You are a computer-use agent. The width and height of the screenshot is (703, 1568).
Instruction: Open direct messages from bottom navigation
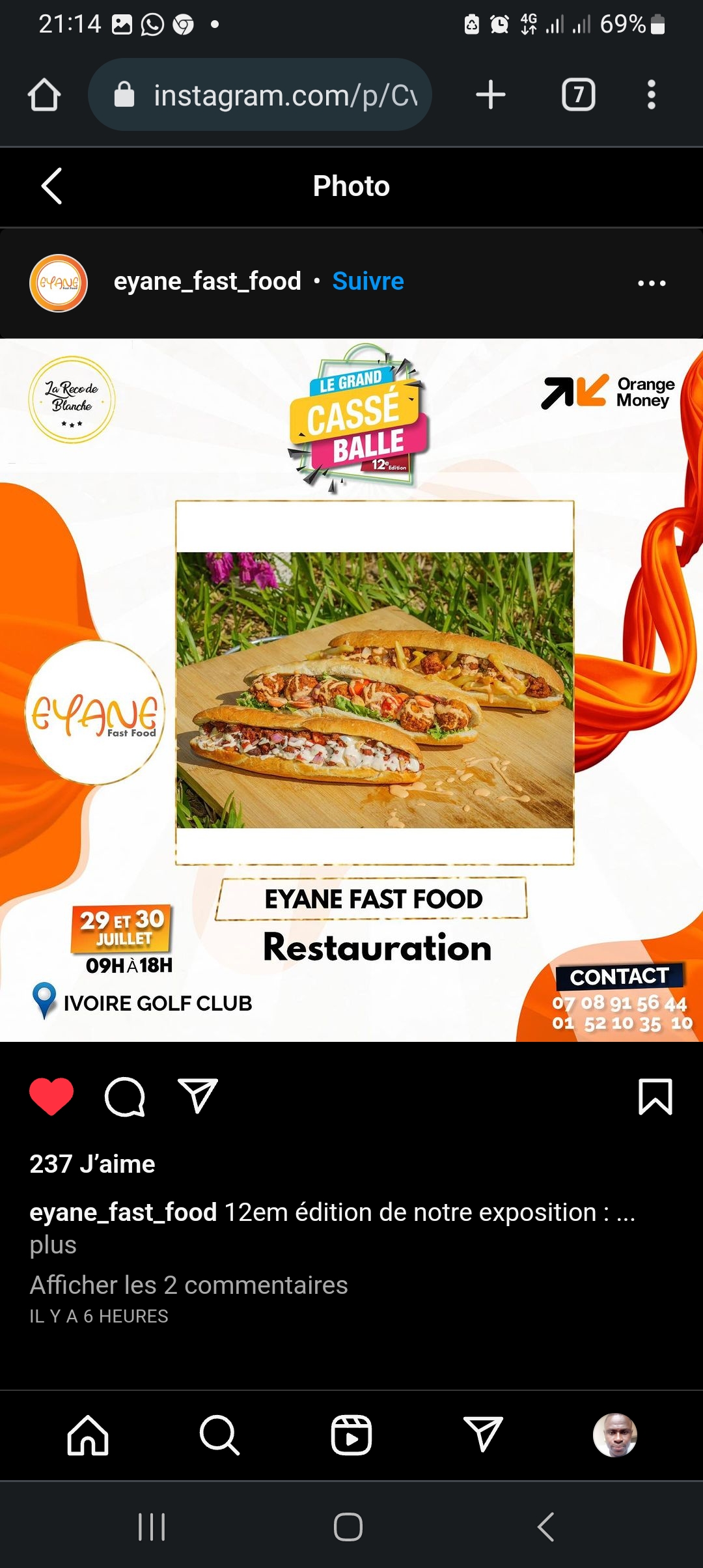(483, 1435)
